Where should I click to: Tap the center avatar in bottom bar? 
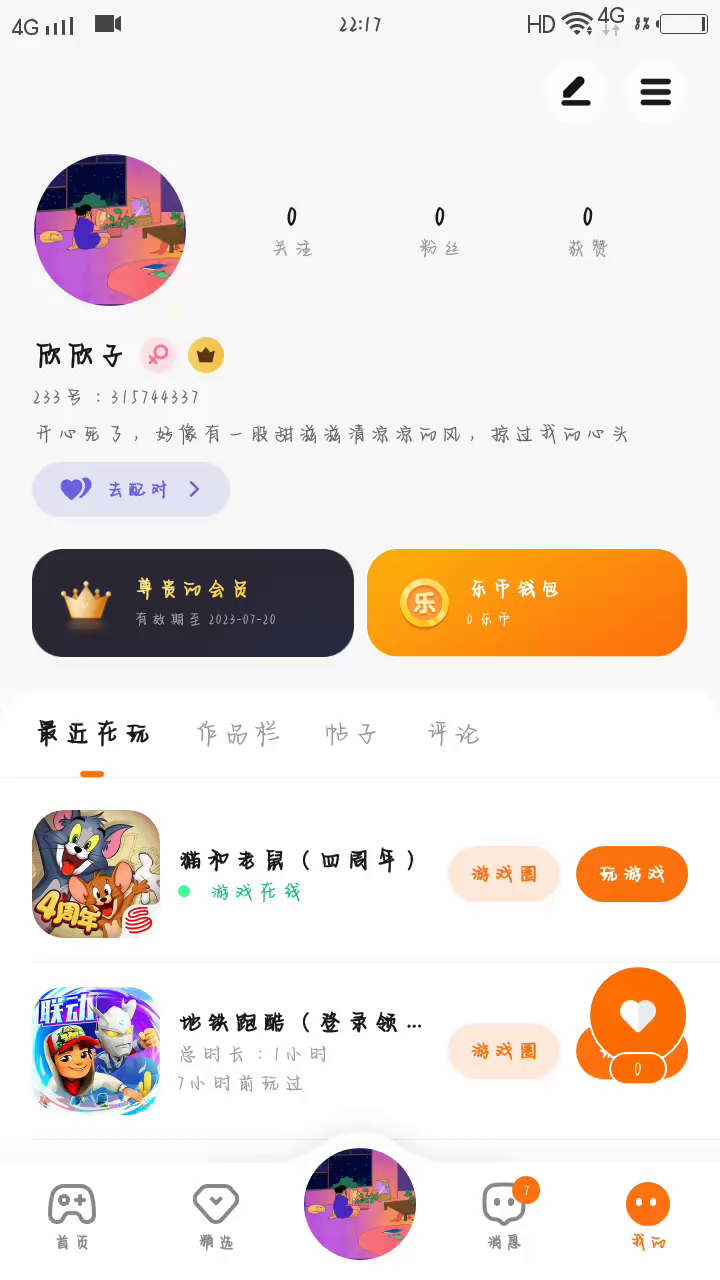[360, 1203]
